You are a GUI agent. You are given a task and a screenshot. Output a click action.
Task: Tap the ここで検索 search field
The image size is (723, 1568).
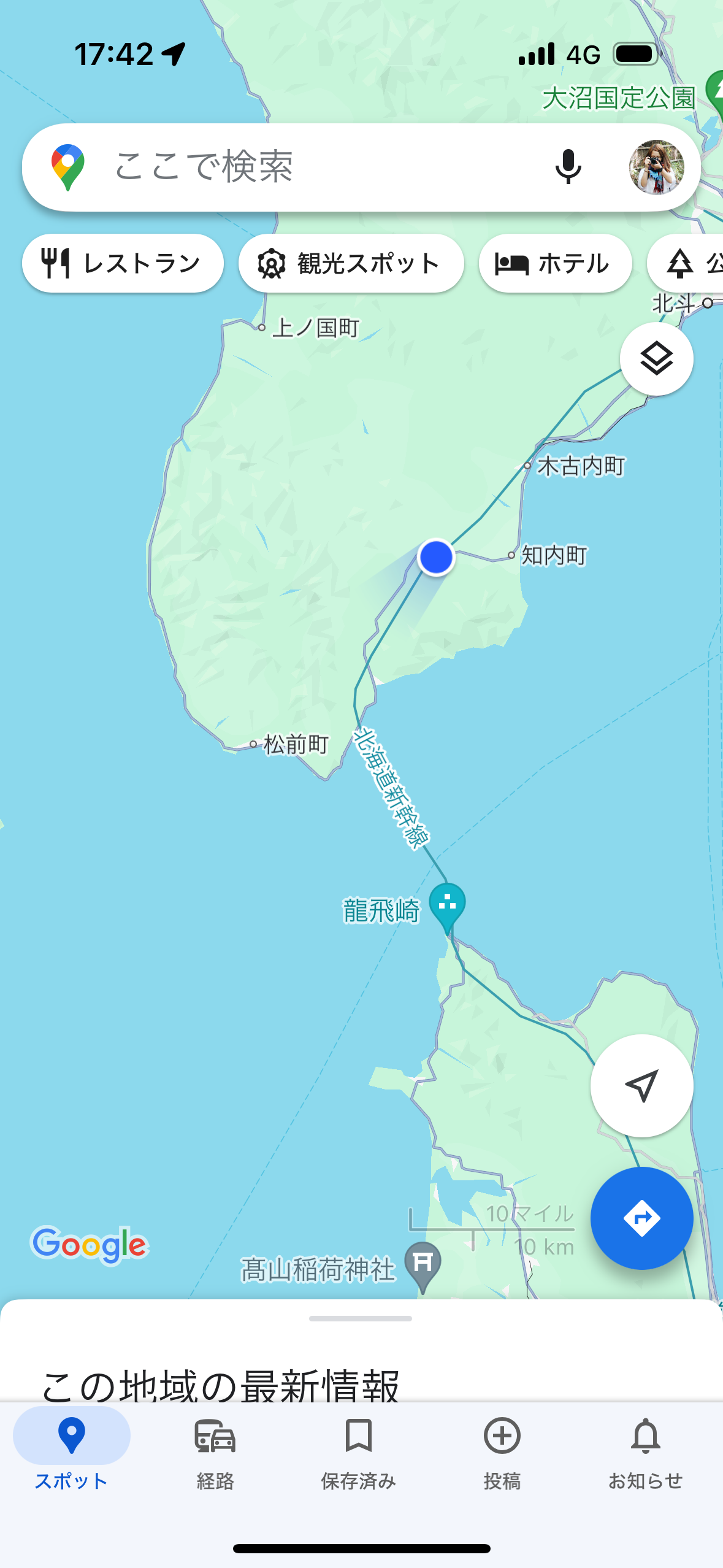[x=307, y=167]
